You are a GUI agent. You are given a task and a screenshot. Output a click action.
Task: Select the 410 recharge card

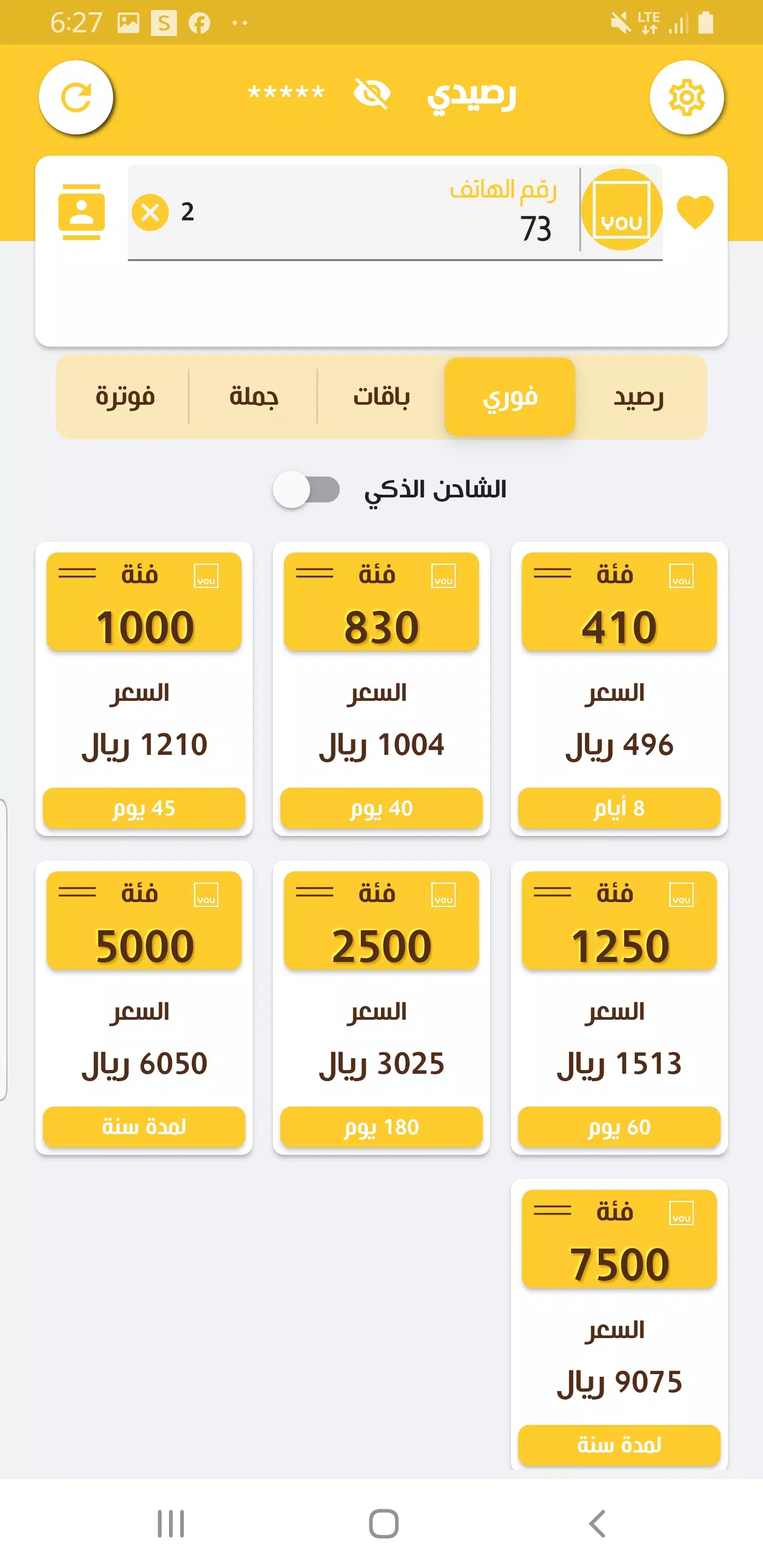[x=619, y=689]
